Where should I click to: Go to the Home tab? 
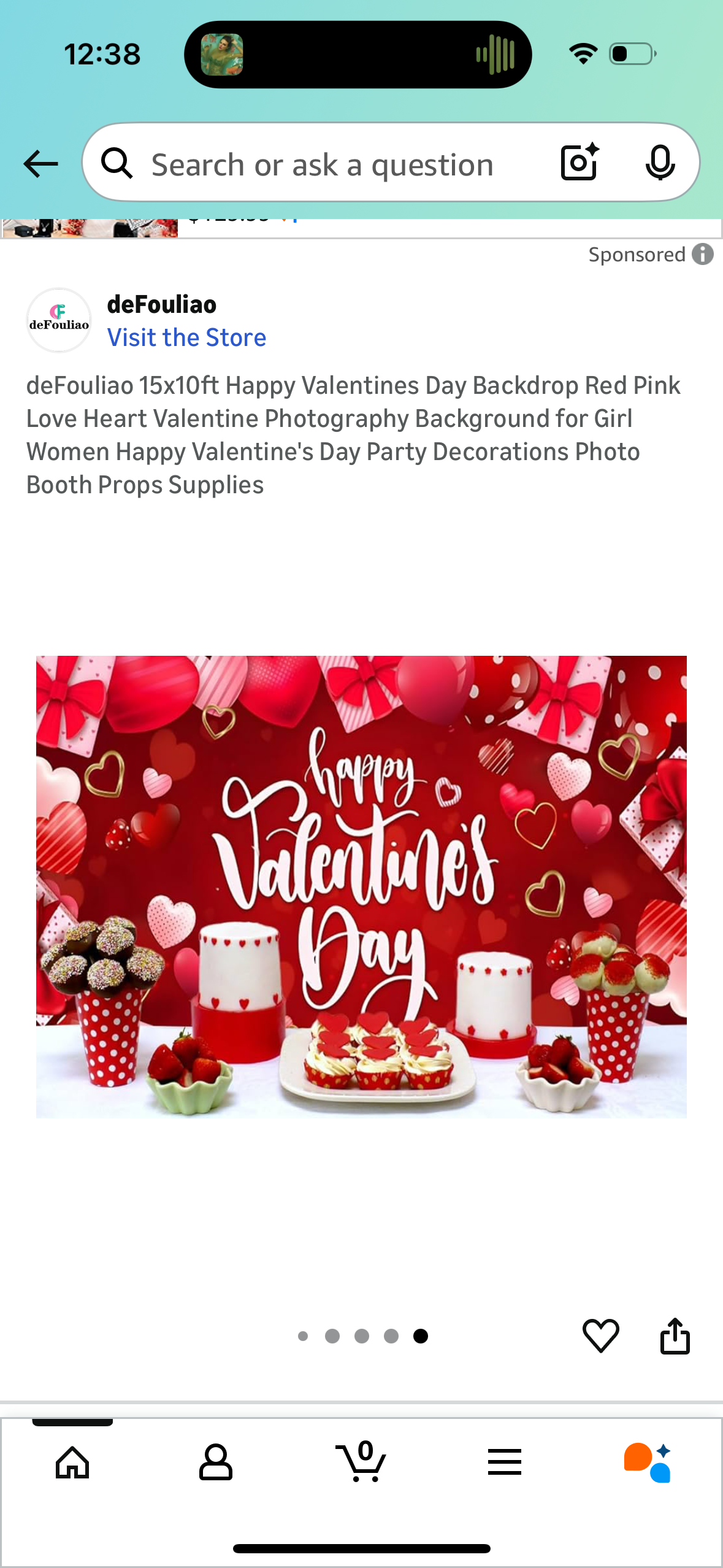pyautogui.click(x=72, y=1462)
